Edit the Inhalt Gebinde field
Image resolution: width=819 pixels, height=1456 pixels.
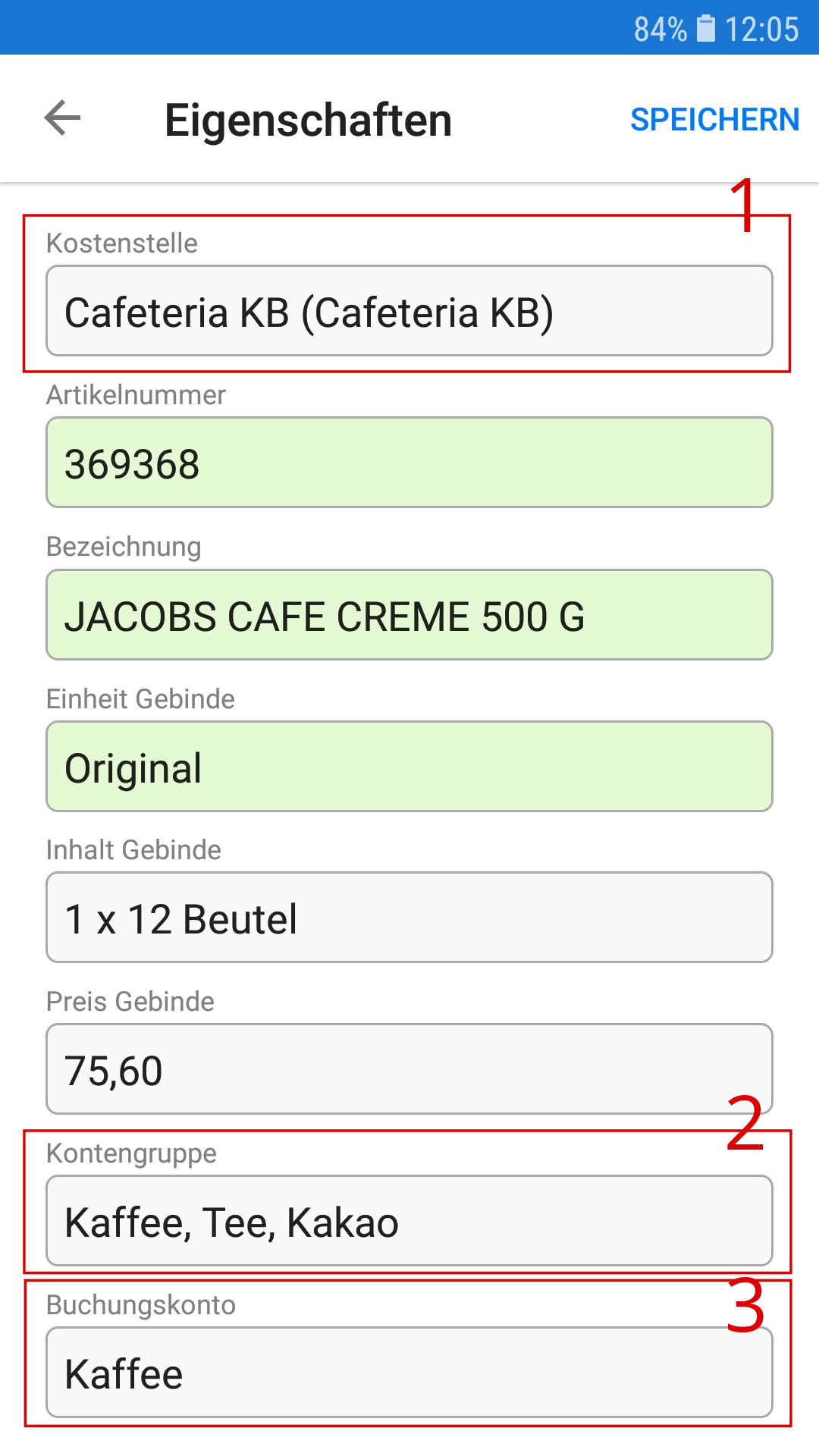click(409, 918)
